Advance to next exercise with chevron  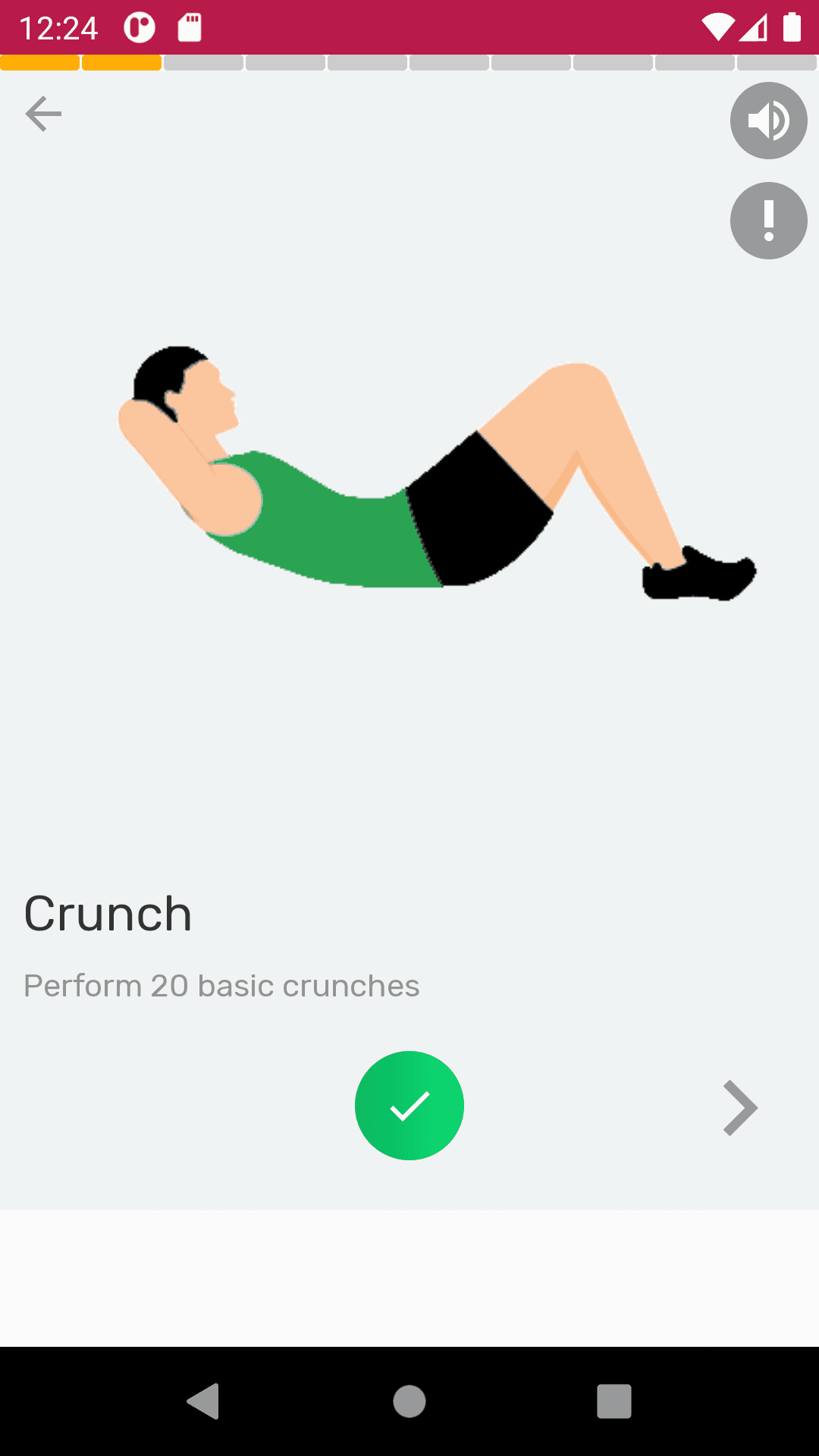739,1108
